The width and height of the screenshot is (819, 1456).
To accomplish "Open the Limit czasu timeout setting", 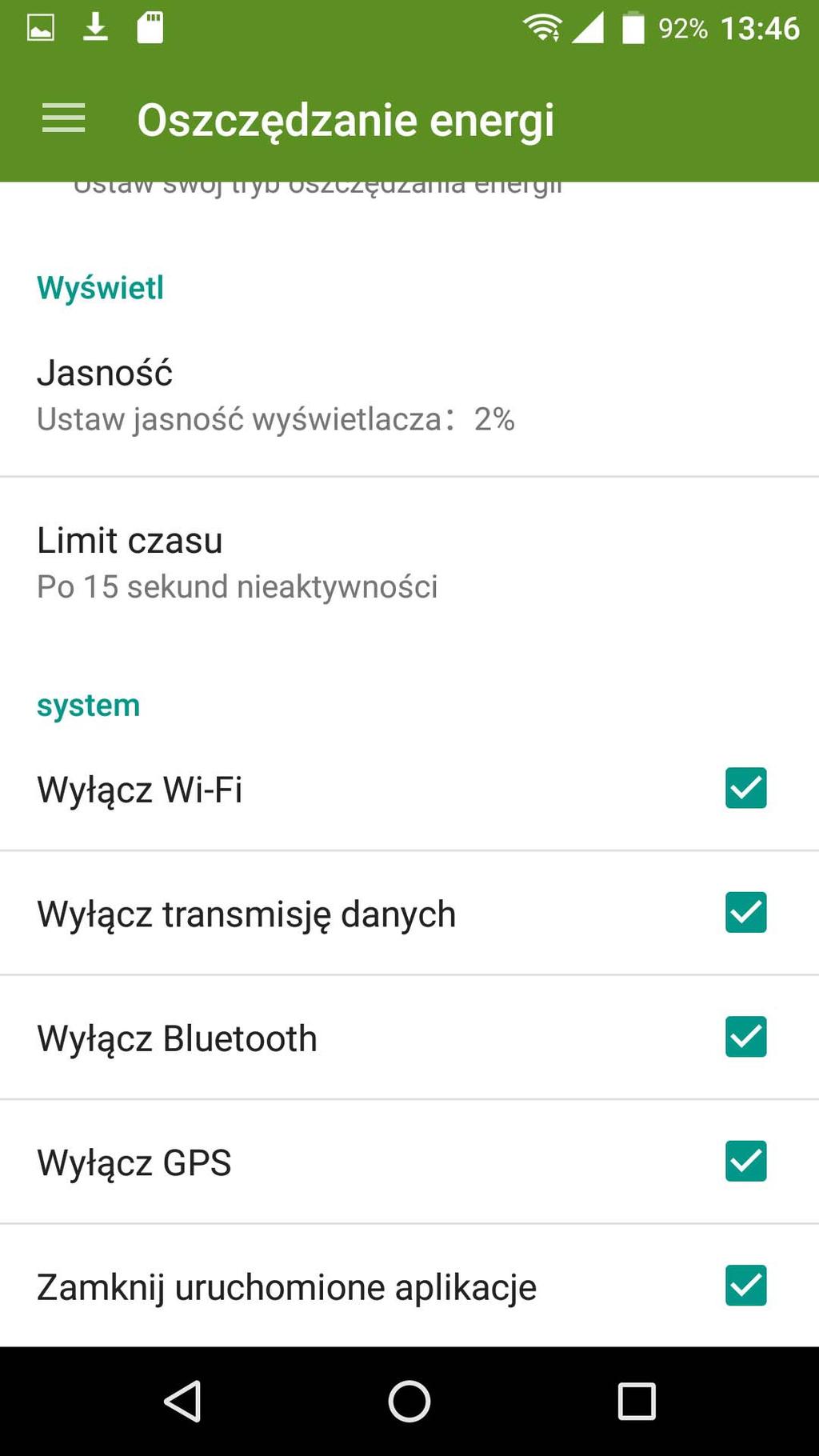I will click(409, 562).
